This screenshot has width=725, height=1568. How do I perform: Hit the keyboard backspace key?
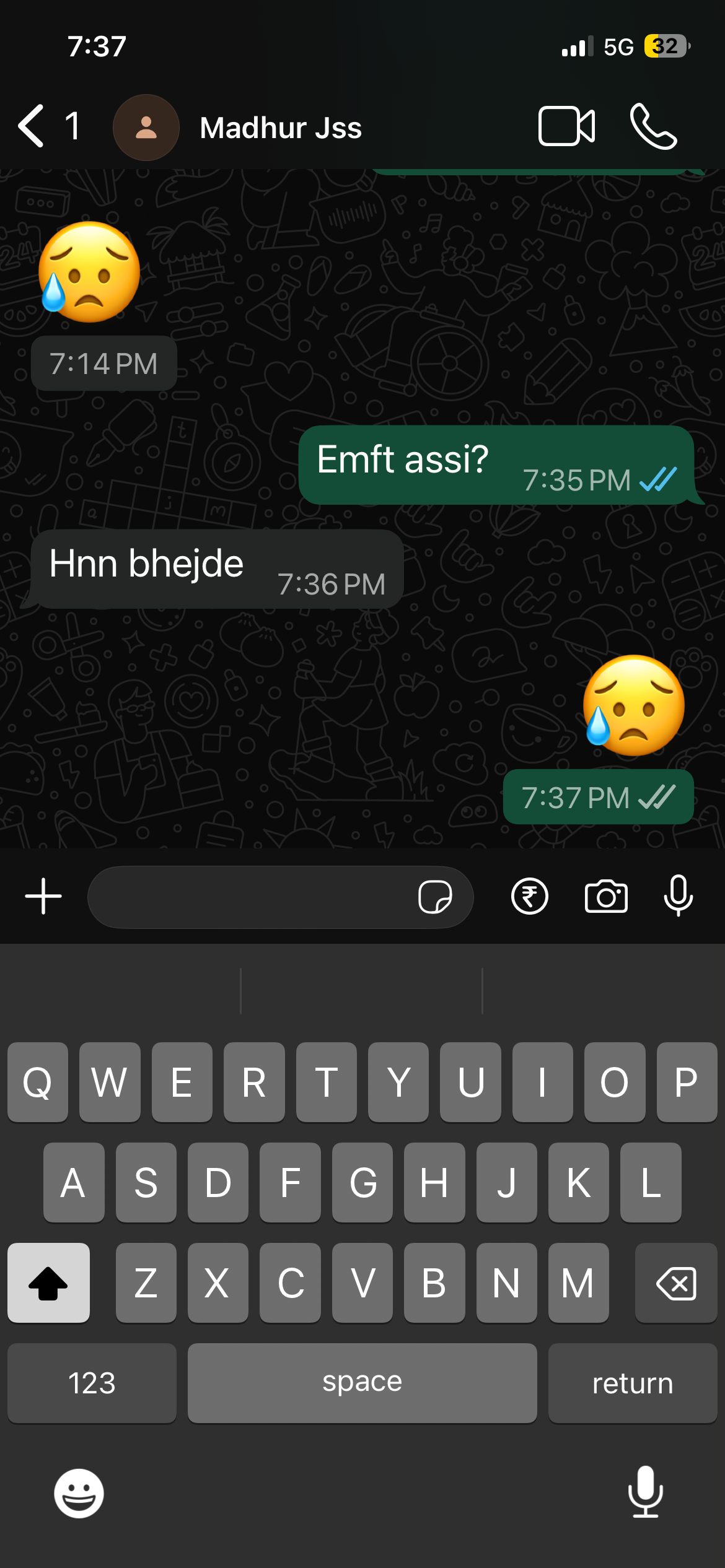coord(675,1283)
